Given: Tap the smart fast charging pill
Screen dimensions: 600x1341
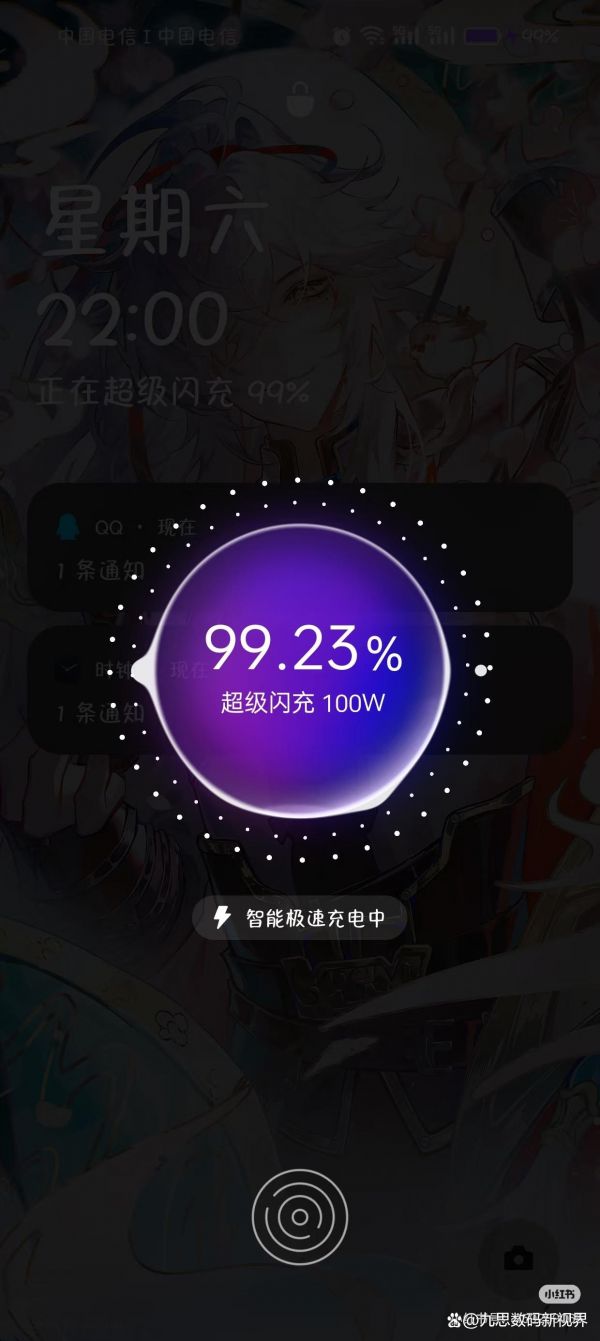Looking at the screenshot, I should (x=300, y=918).
